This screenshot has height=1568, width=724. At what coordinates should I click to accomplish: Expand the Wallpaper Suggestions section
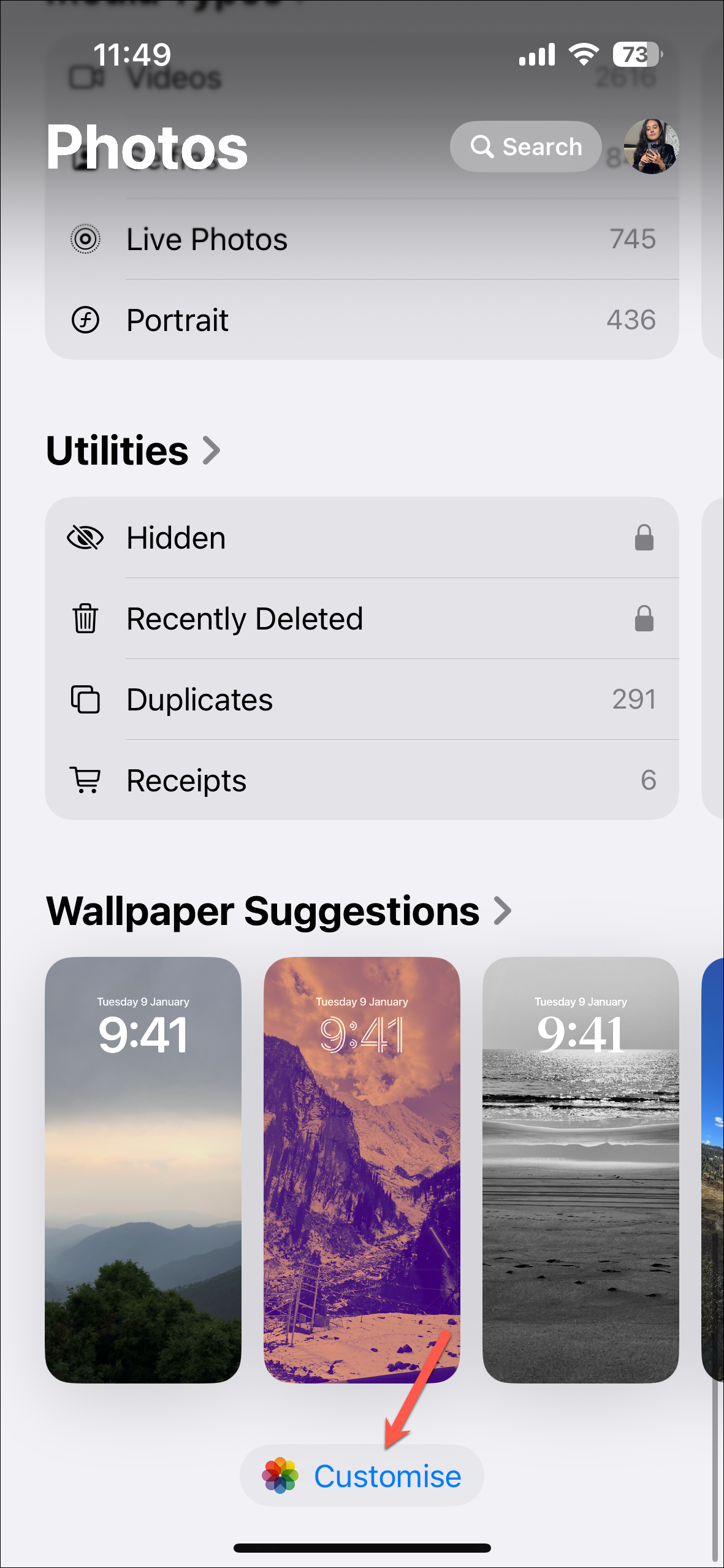click(x=279, y=911)
